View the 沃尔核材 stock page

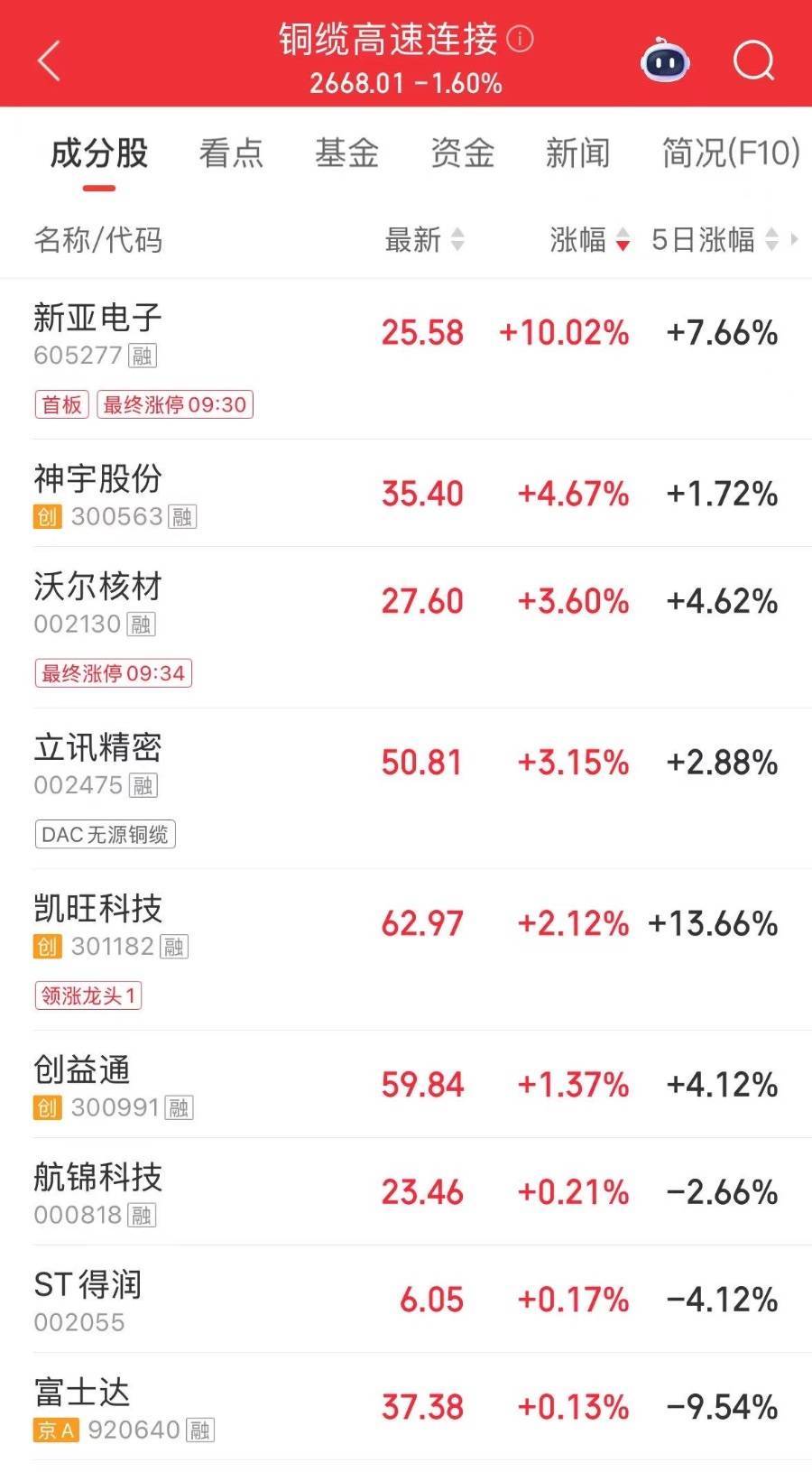point(97,586)
